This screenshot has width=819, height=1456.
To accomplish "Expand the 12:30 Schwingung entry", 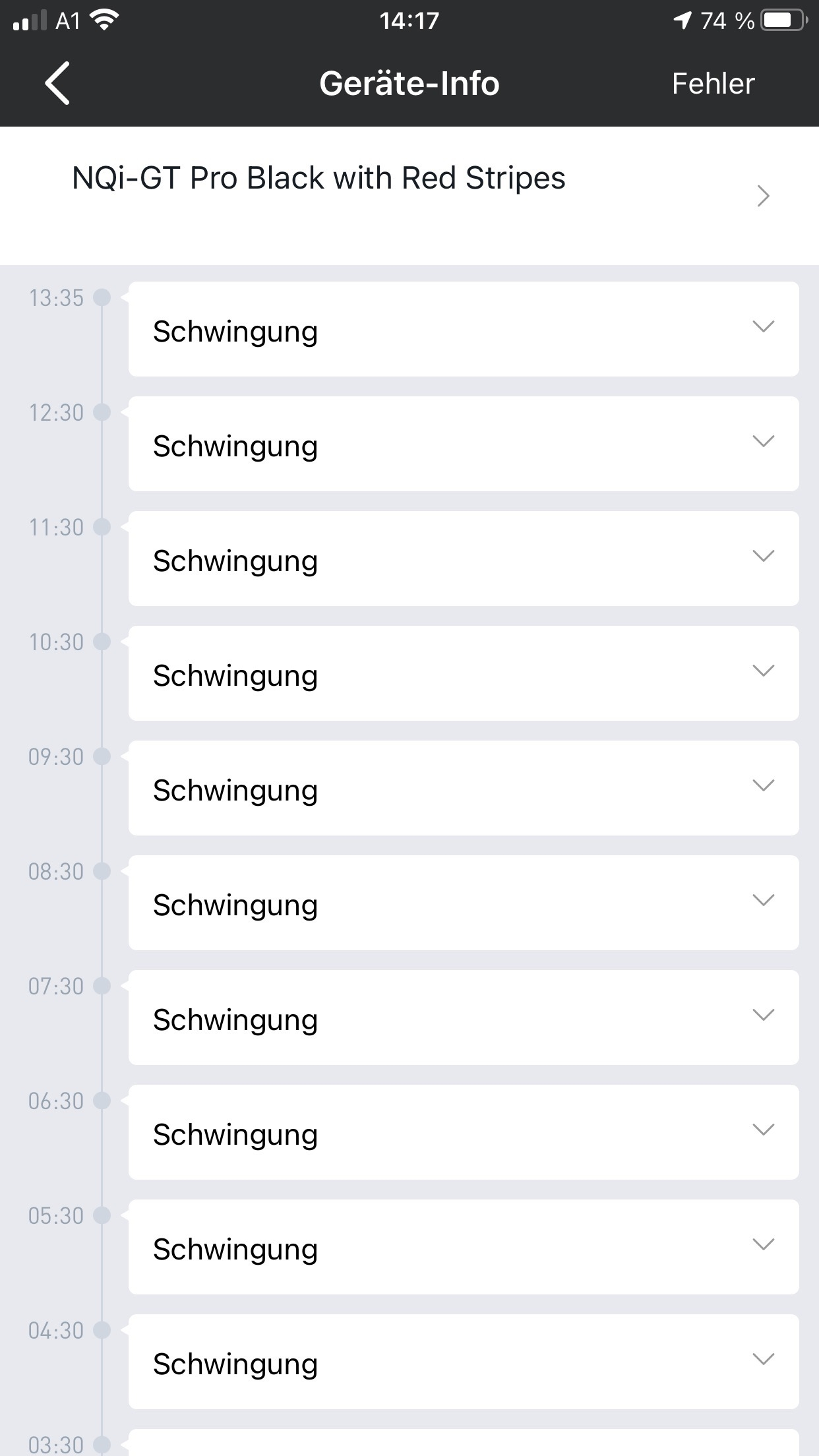I will (763, 442).
